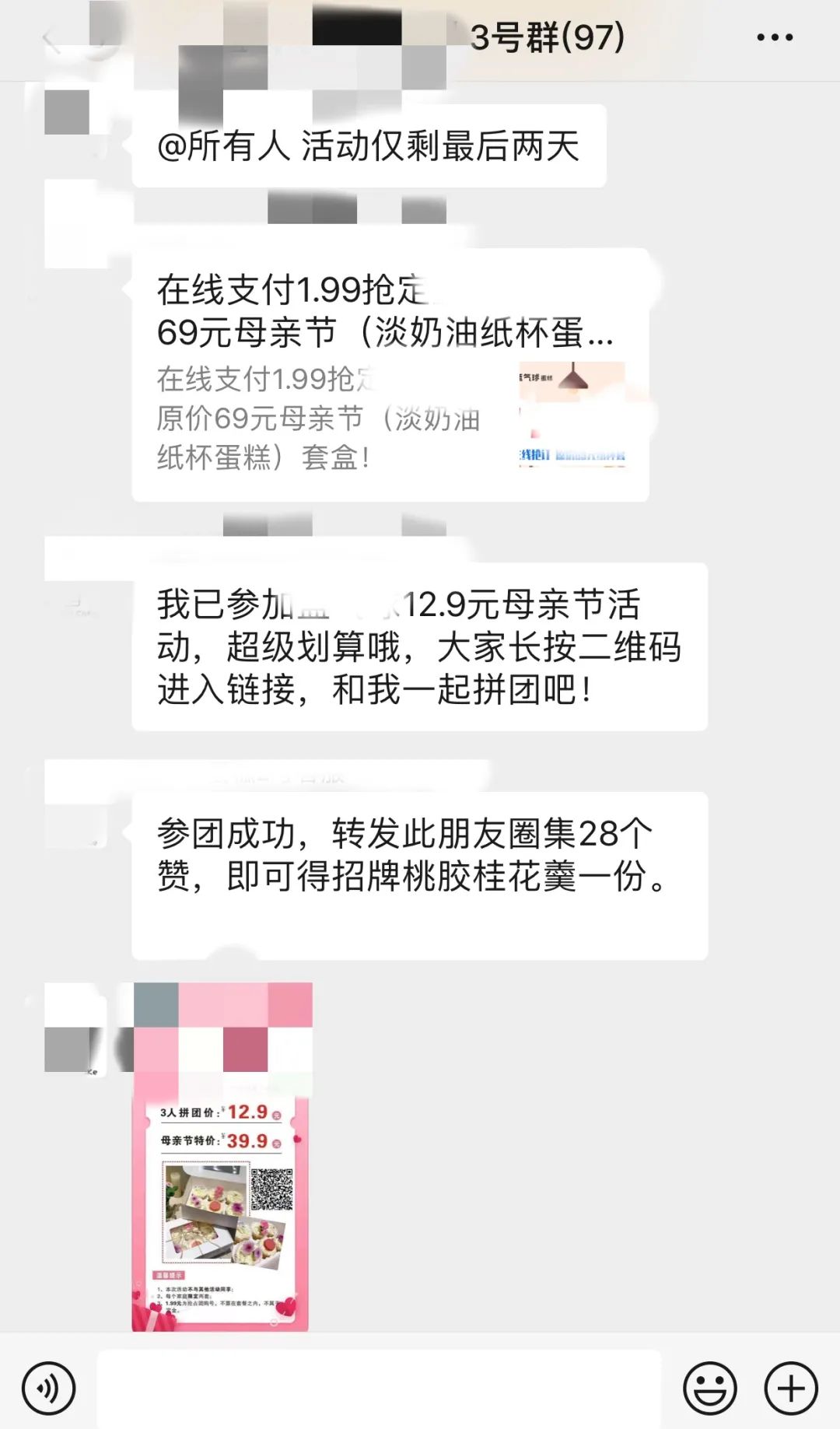The width and height of the screenshot is (840, 1429).
Task: Switch to voice message input
Action: pos(49,1389)
